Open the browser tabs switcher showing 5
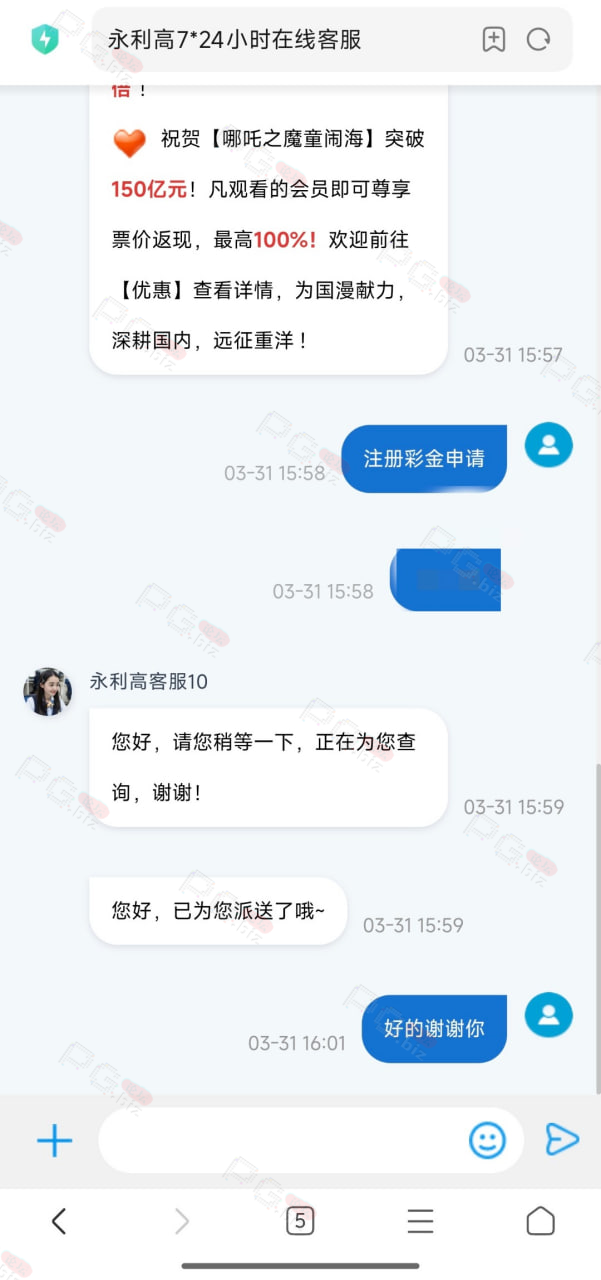This screenshot has height=1280, width=601. coord(300,1221)
